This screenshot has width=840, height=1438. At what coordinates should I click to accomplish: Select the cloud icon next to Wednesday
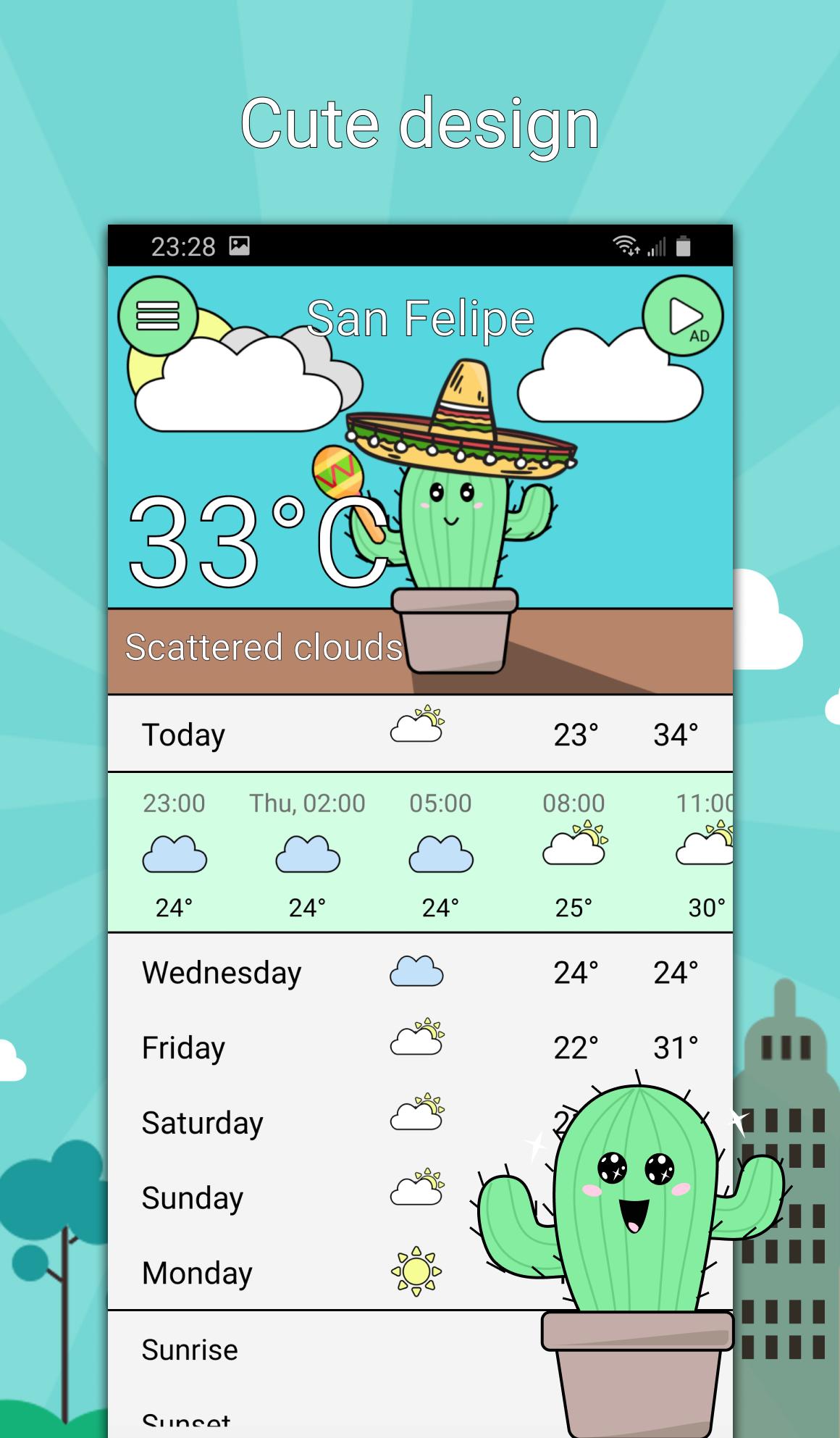click(416, 971)
